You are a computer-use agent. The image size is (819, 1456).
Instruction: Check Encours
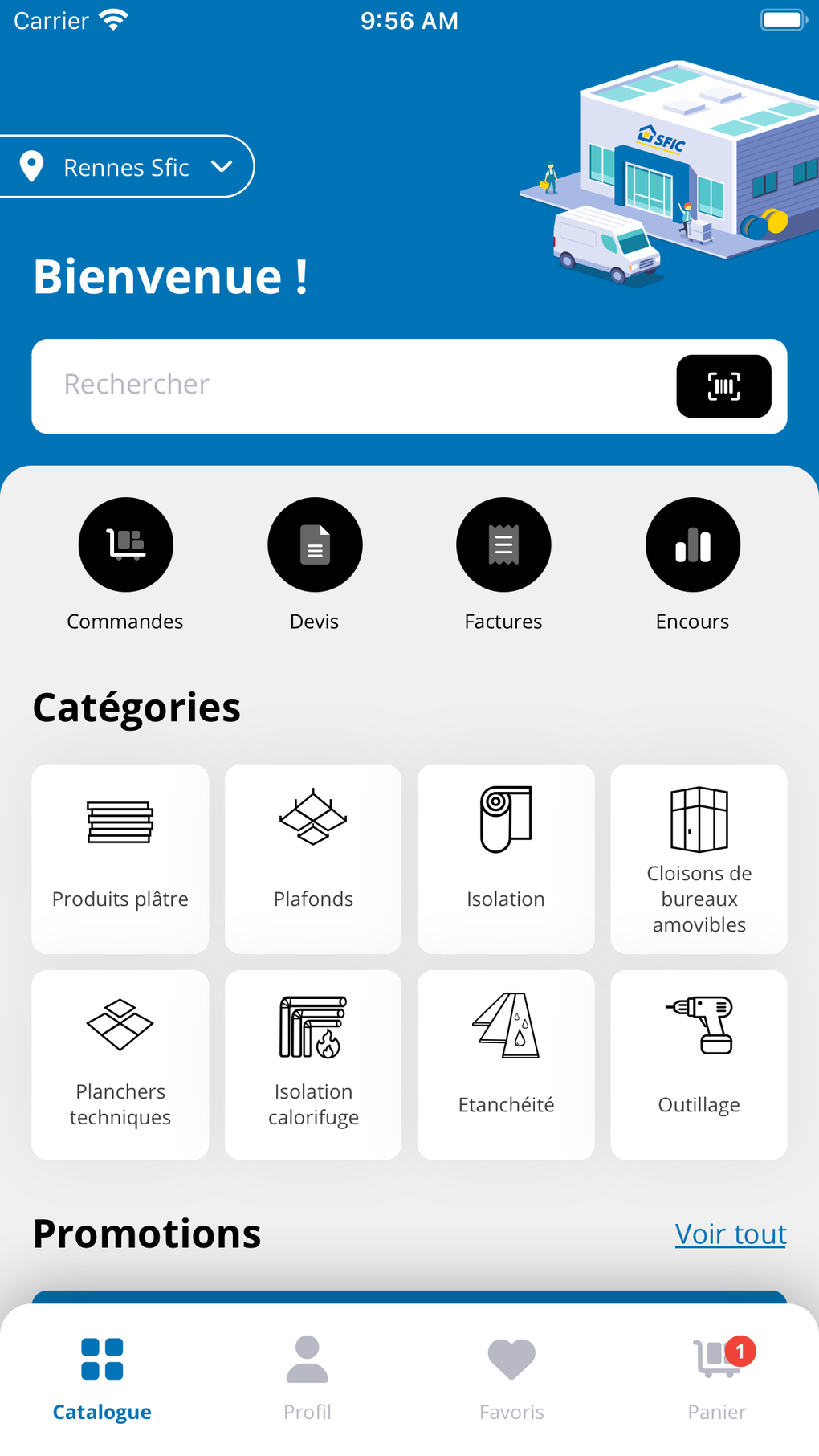coord(692,545)
